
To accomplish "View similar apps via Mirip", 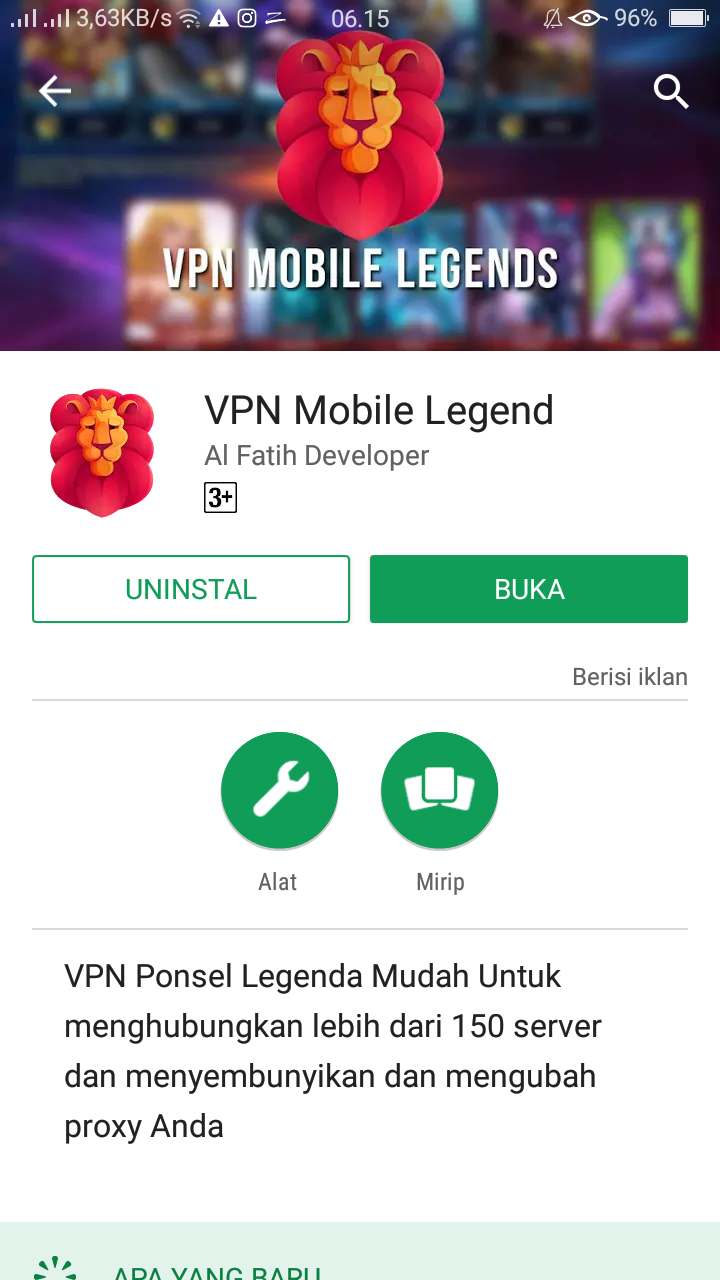I will pos(440,791).
